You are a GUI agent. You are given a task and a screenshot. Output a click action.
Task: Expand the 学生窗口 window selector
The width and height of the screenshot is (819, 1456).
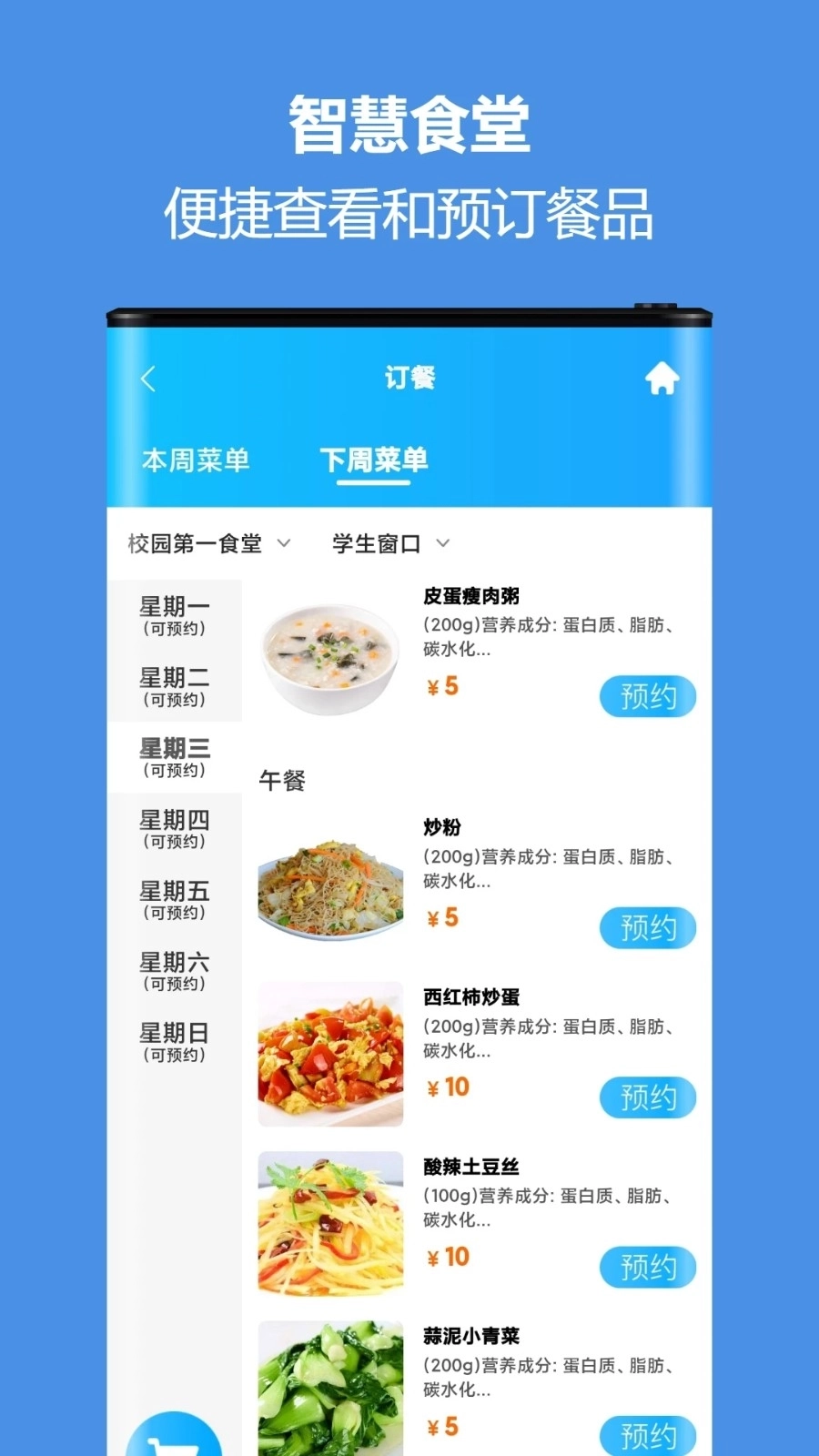coord(388,542)
